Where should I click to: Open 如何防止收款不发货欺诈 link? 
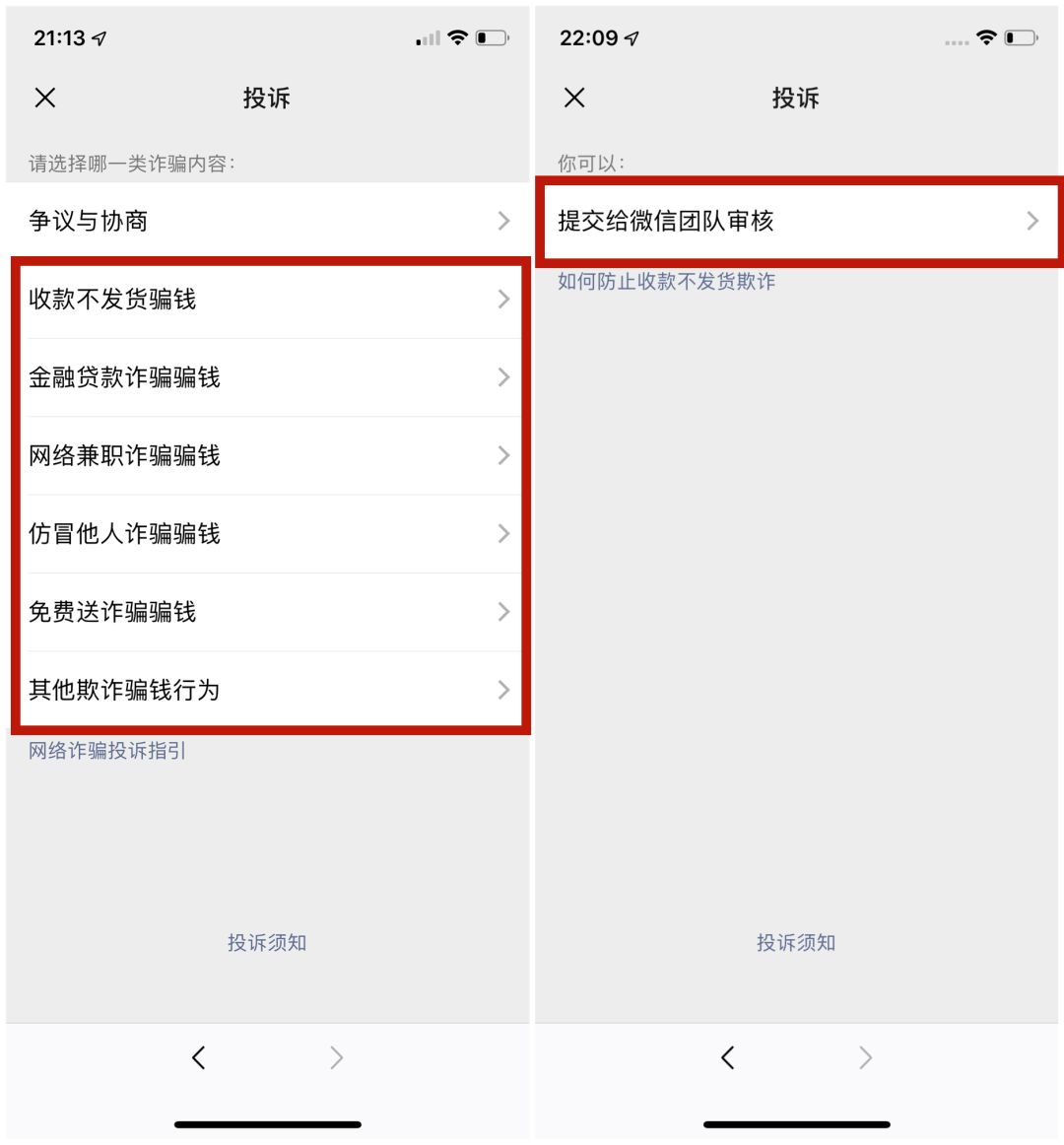coord(666,281)
